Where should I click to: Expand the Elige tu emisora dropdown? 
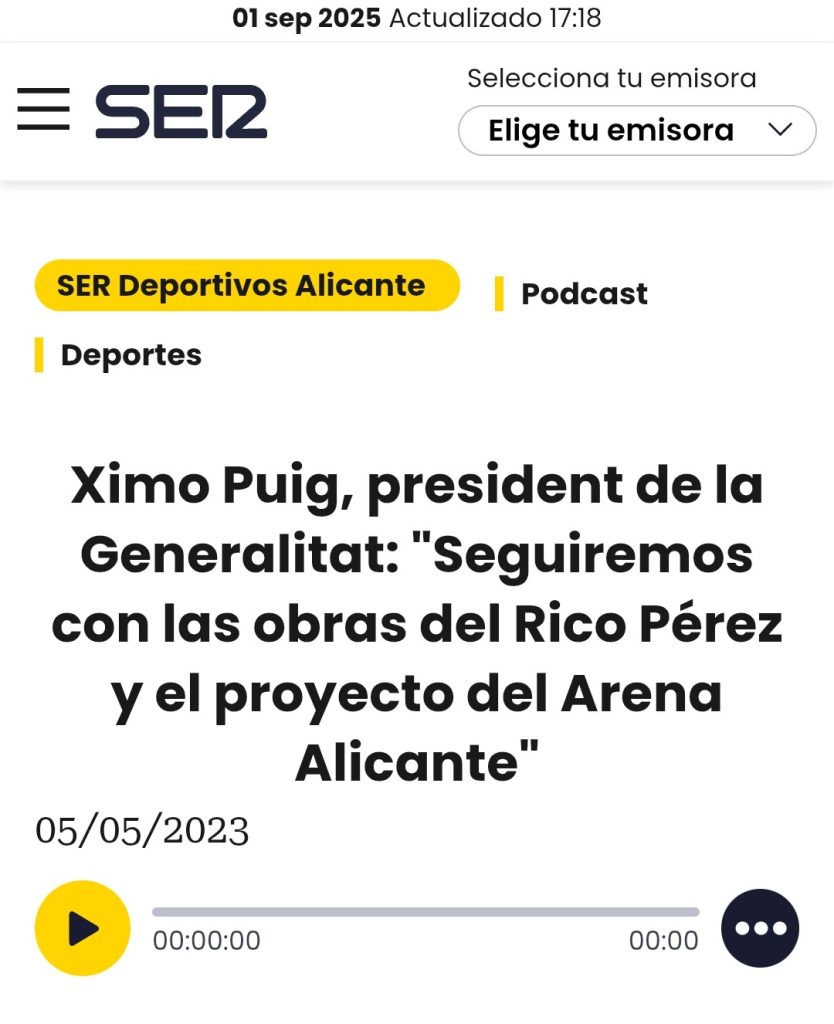coord(637,130)
